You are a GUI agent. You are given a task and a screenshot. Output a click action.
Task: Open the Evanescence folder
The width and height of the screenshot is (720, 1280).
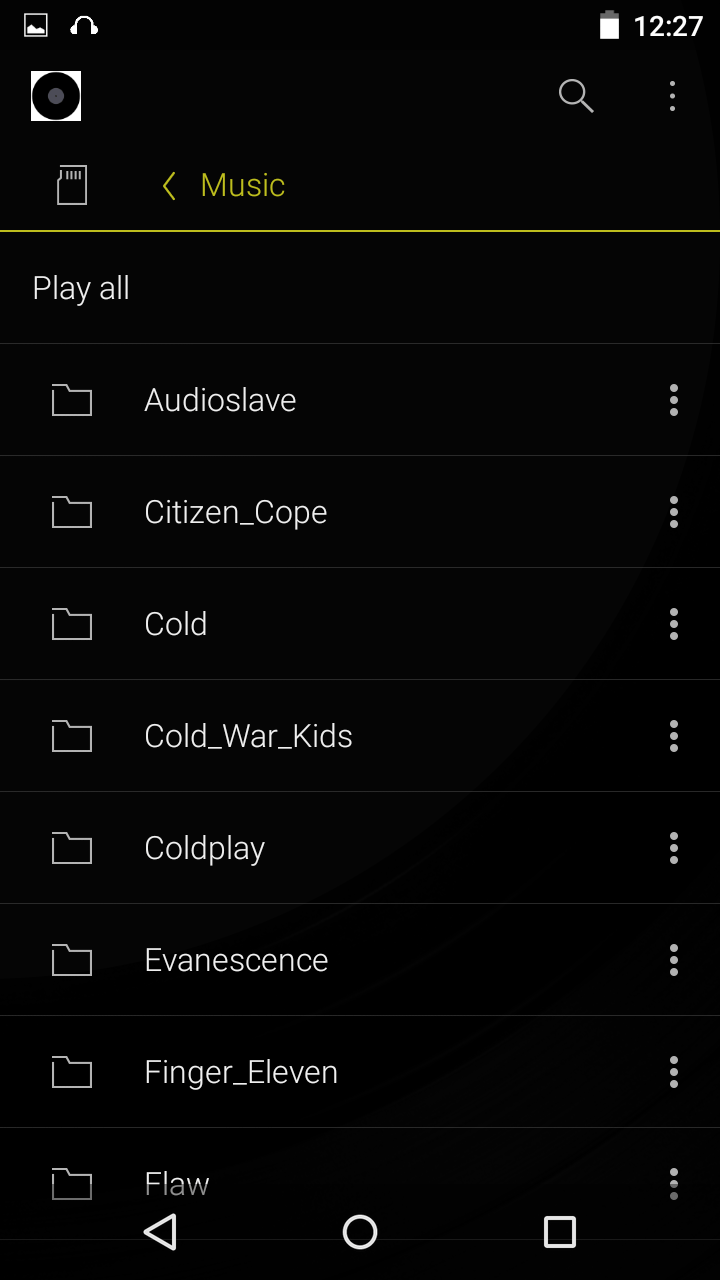pos(360,960)
